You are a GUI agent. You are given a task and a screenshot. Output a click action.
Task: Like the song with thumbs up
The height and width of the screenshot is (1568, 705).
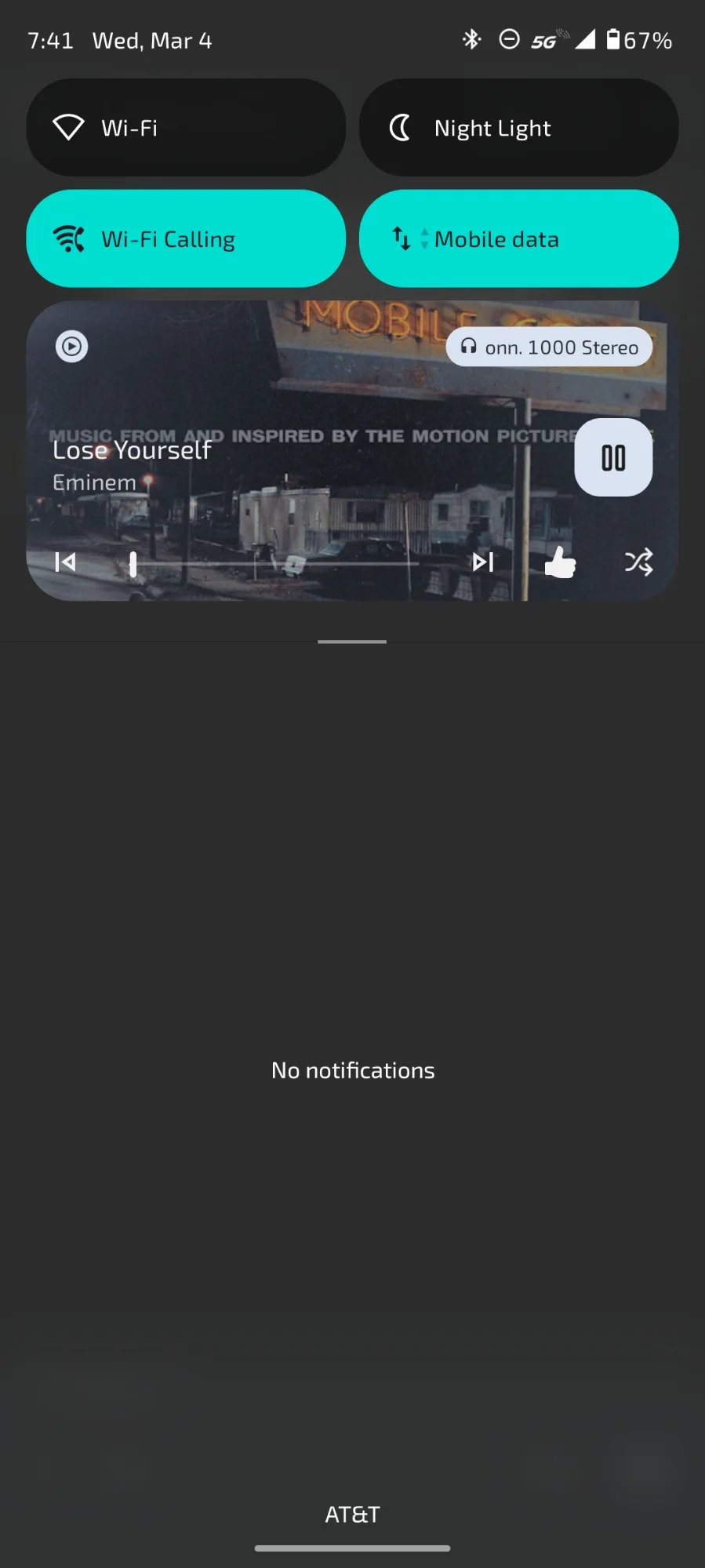coord(560,562)
